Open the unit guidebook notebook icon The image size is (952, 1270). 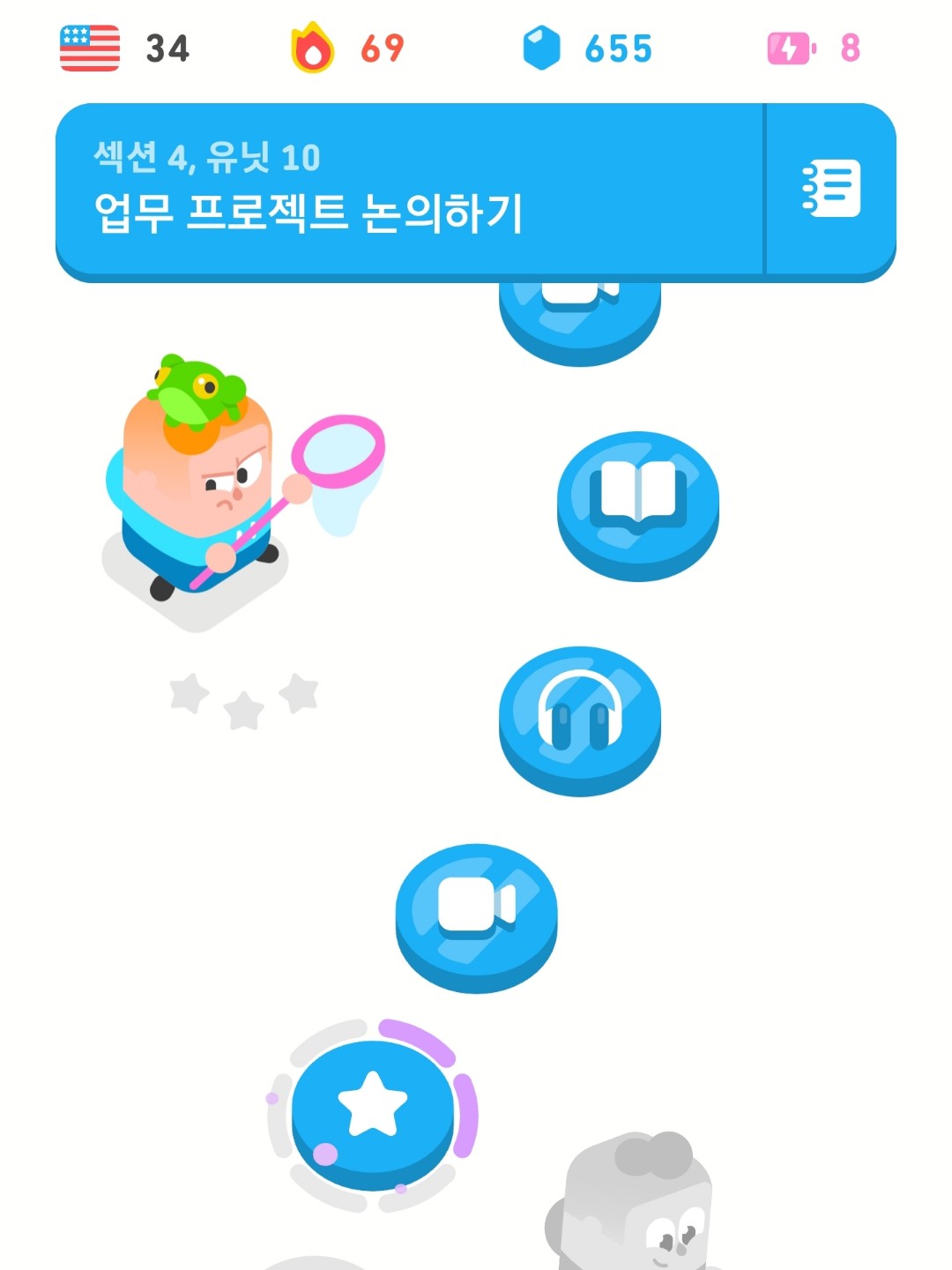(830, 189)
